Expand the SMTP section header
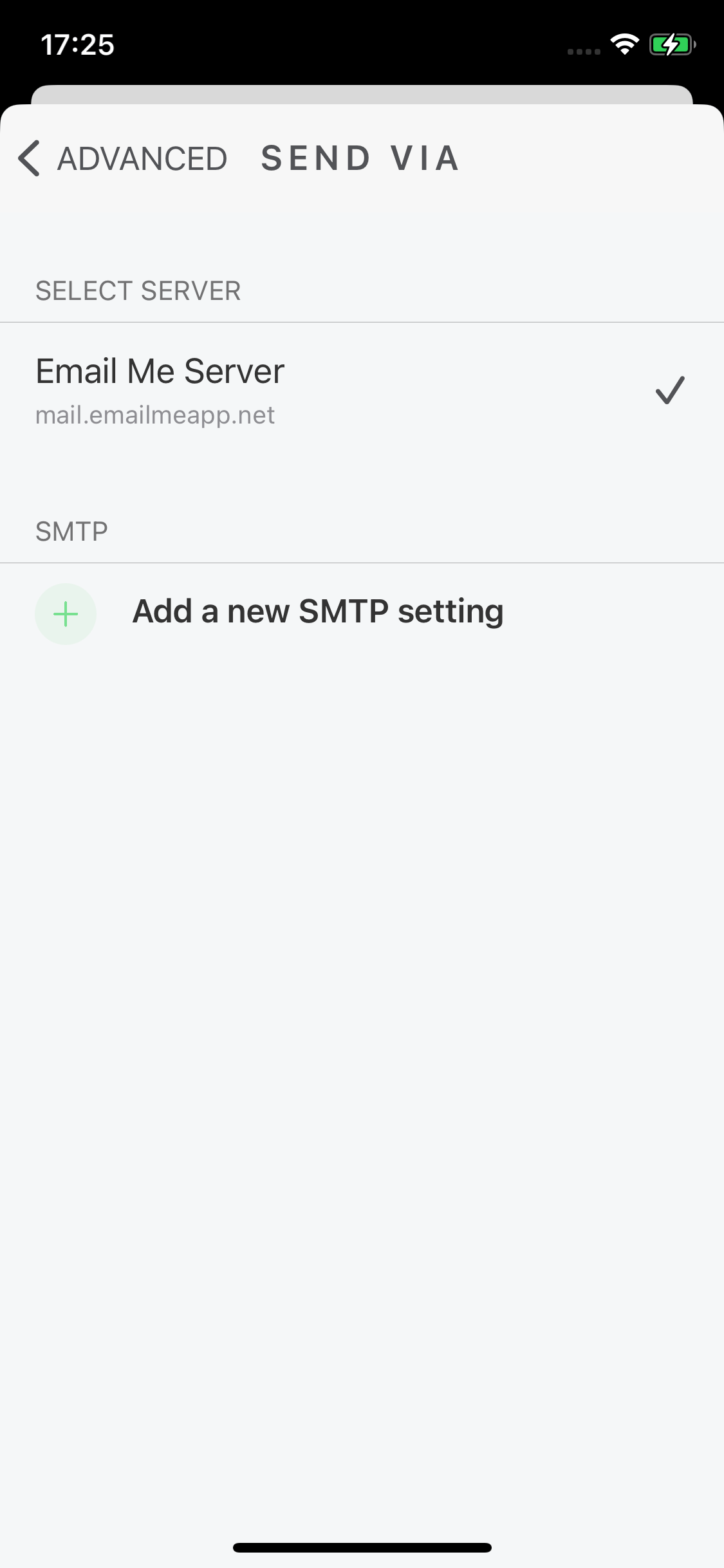Viewport: 724px width, 1568px height. (71, 531)
